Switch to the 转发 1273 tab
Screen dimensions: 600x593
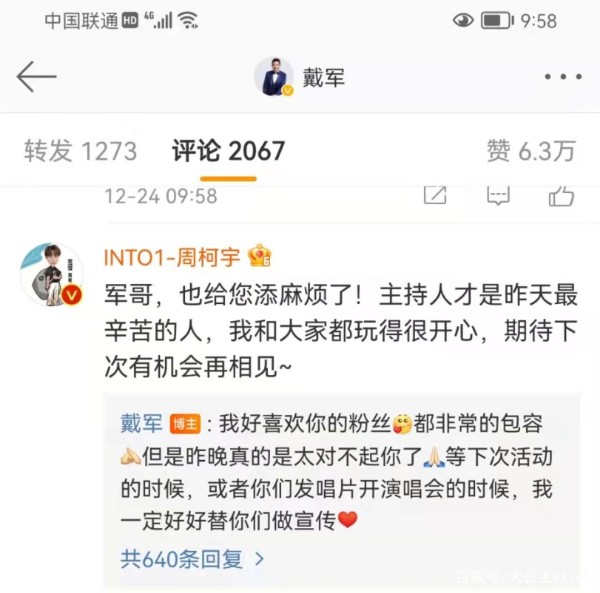(80, 151)
